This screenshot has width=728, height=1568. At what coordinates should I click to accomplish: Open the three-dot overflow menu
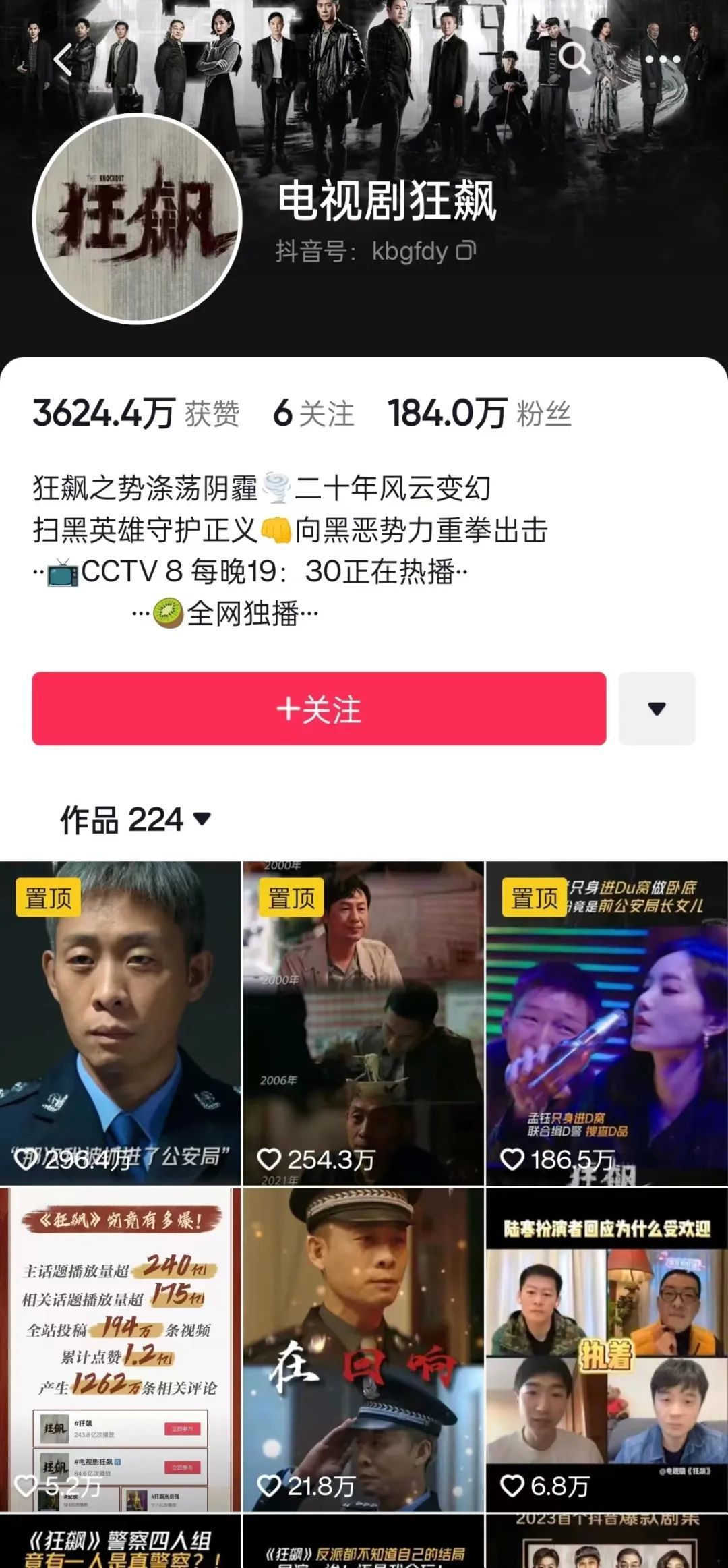tap(663, 59)
